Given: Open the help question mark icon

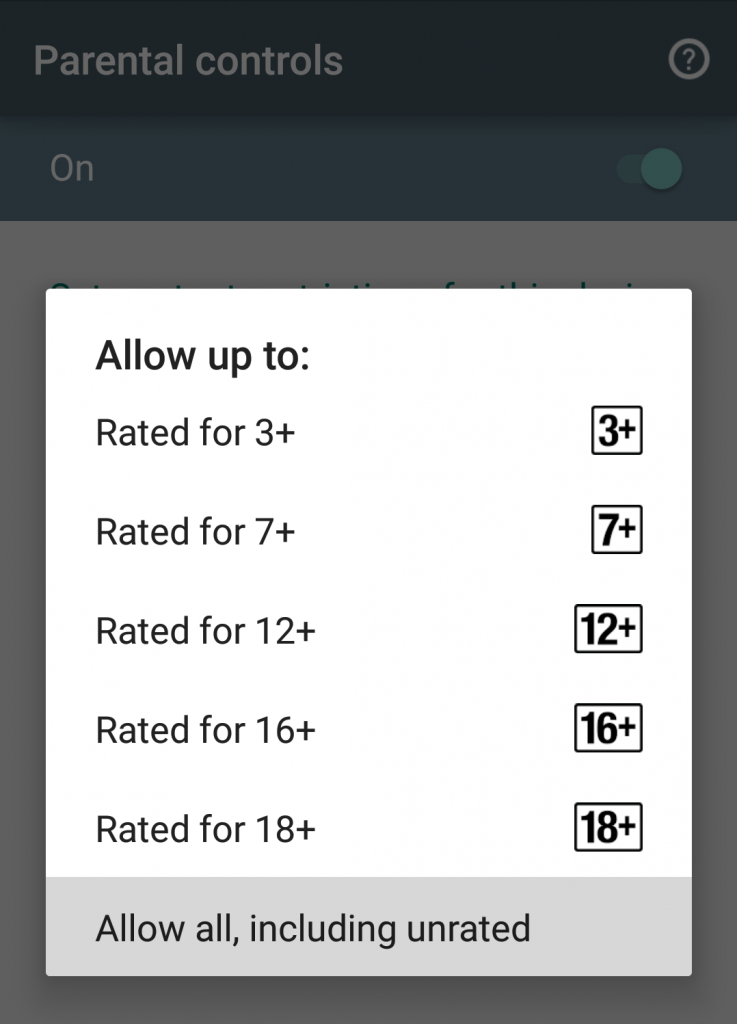Looking at the screenshot, I should [688, 61].
